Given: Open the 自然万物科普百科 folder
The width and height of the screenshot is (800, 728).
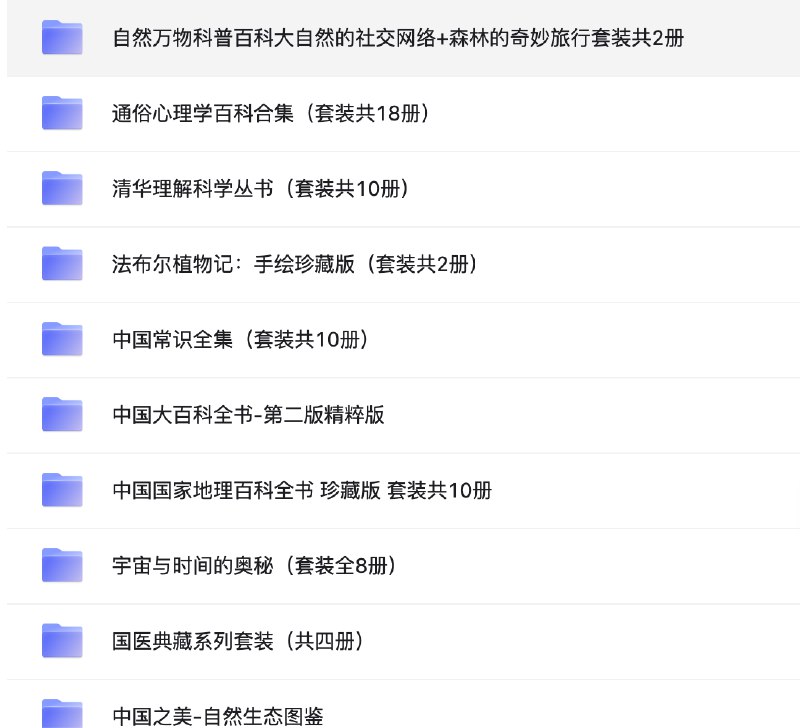Looking at the screenshot, I should (x=398, y=39).
